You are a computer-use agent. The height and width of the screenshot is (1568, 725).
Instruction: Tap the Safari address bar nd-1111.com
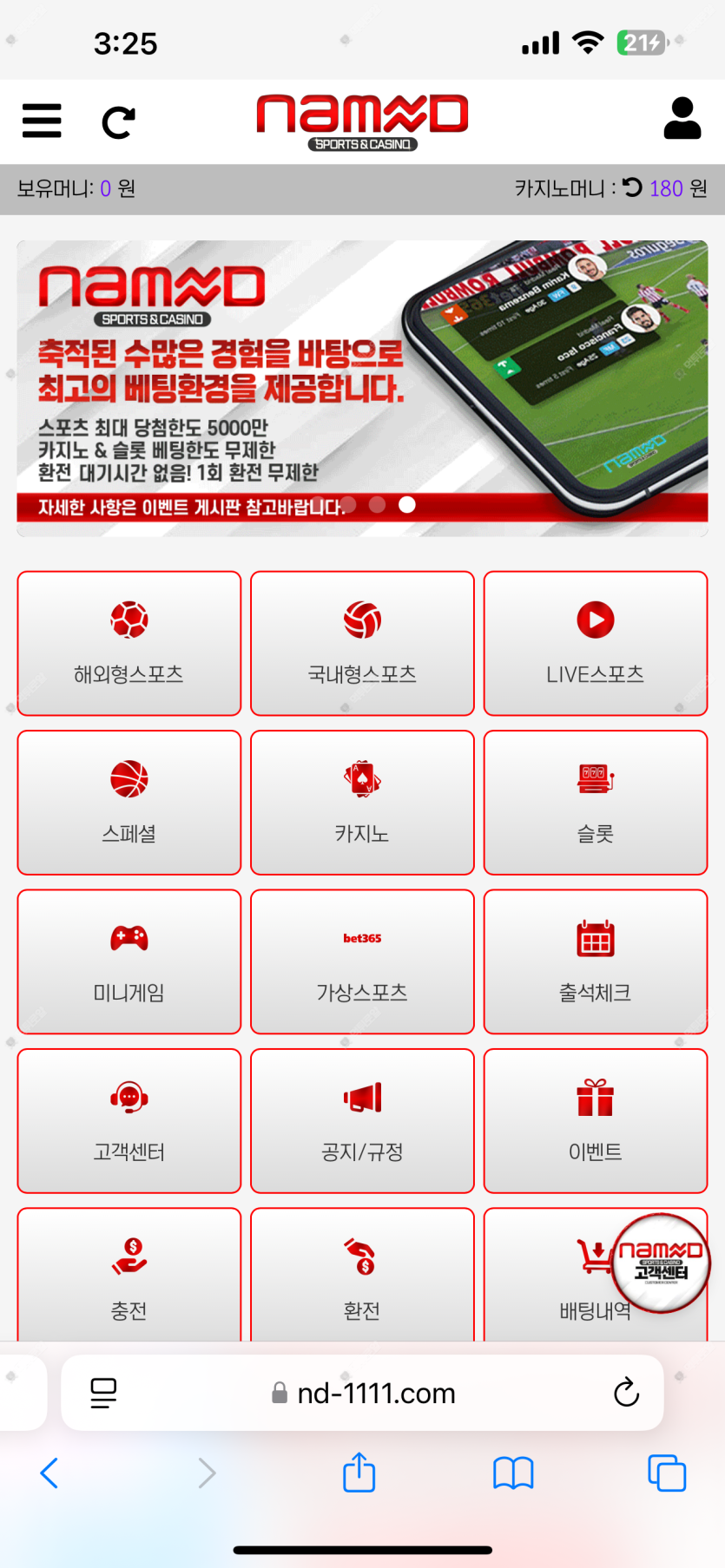click(375, 1394)
